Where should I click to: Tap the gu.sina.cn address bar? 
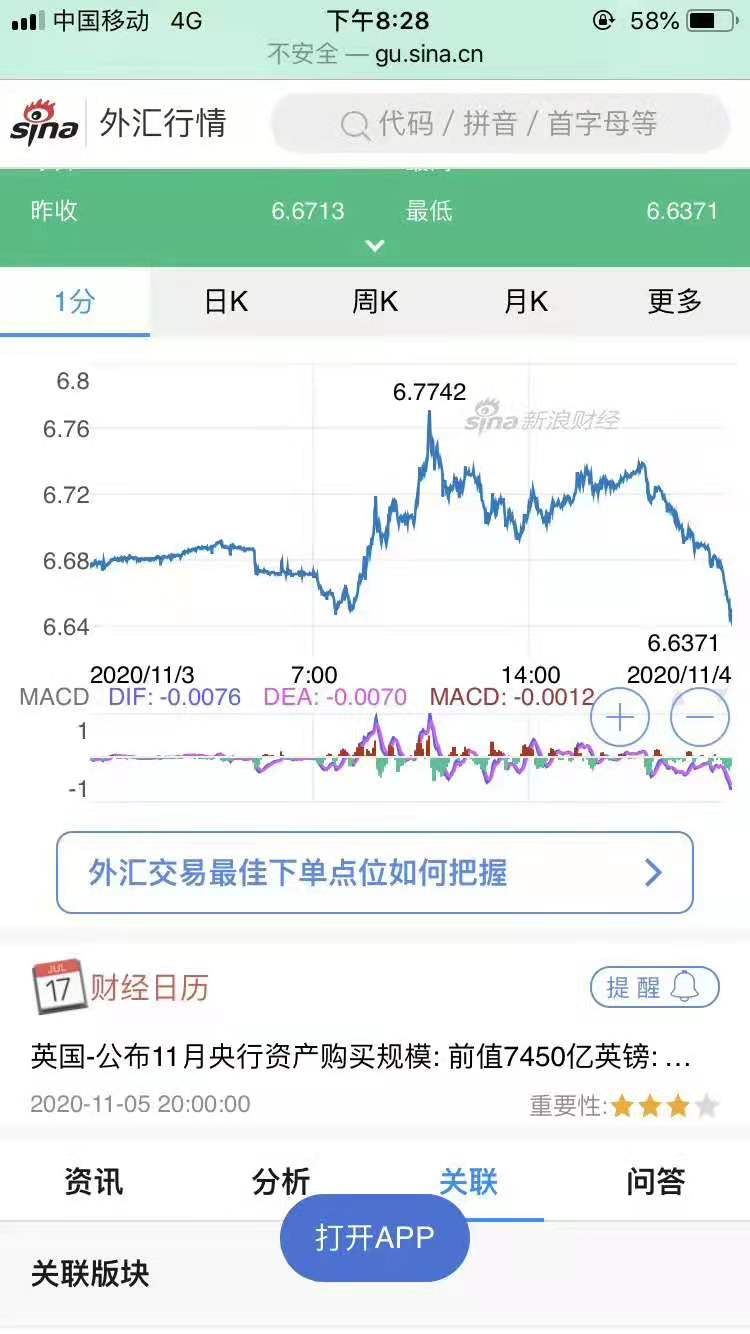[375, 54]
